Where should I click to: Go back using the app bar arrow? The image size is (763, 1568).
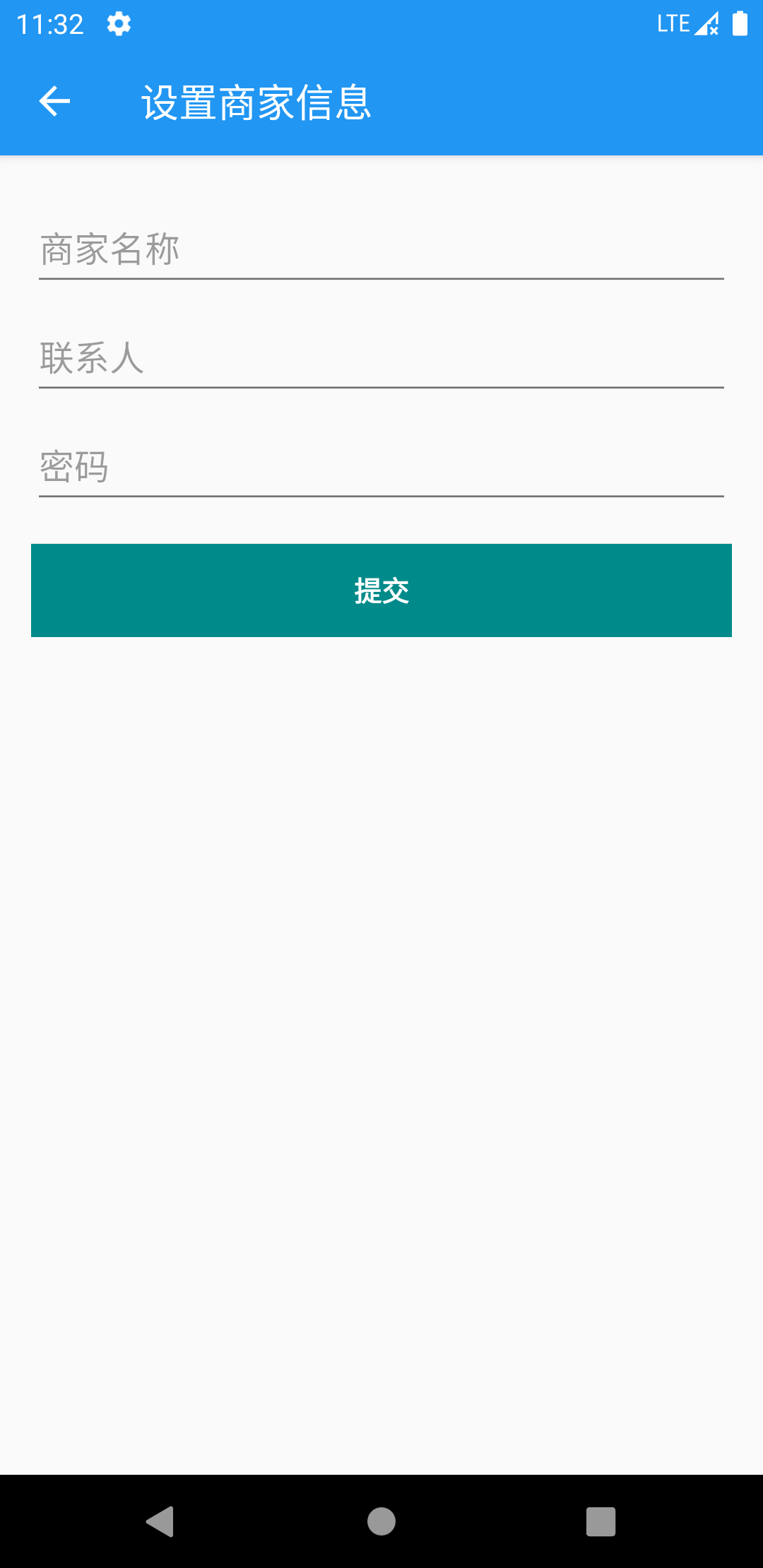54,102
